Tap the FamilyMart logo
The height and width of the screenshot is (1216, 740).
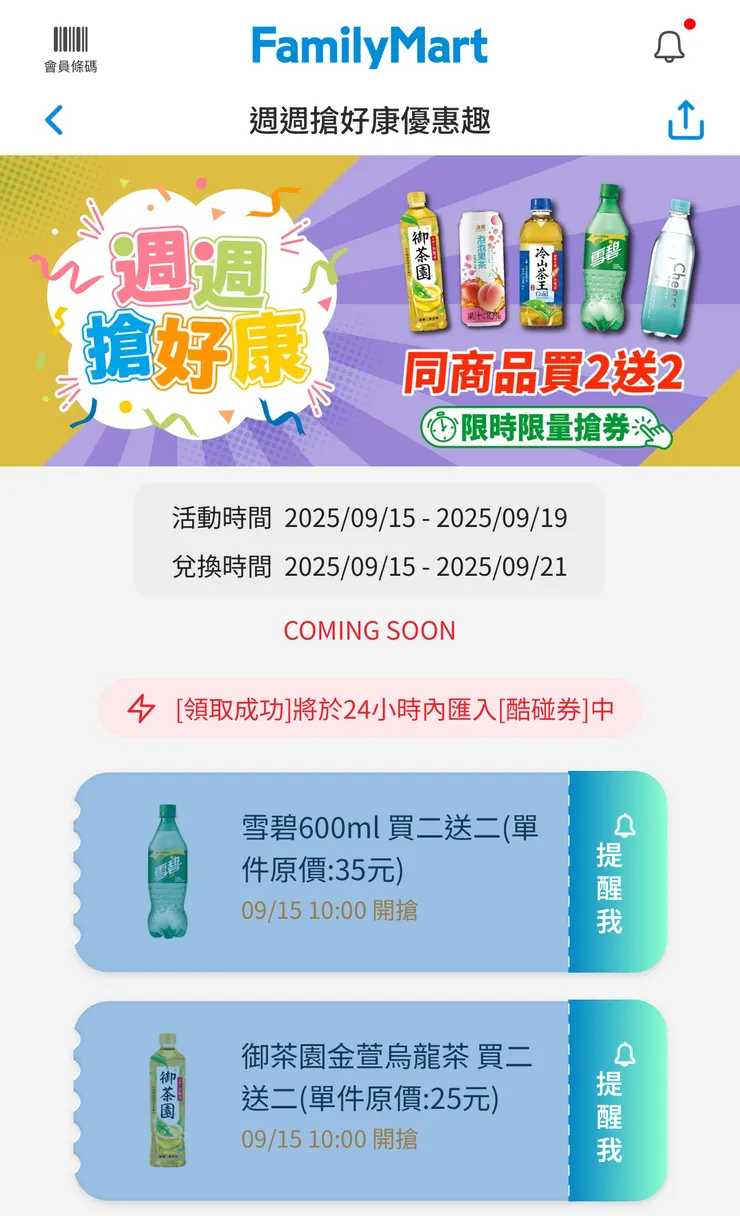click(370, 44)
